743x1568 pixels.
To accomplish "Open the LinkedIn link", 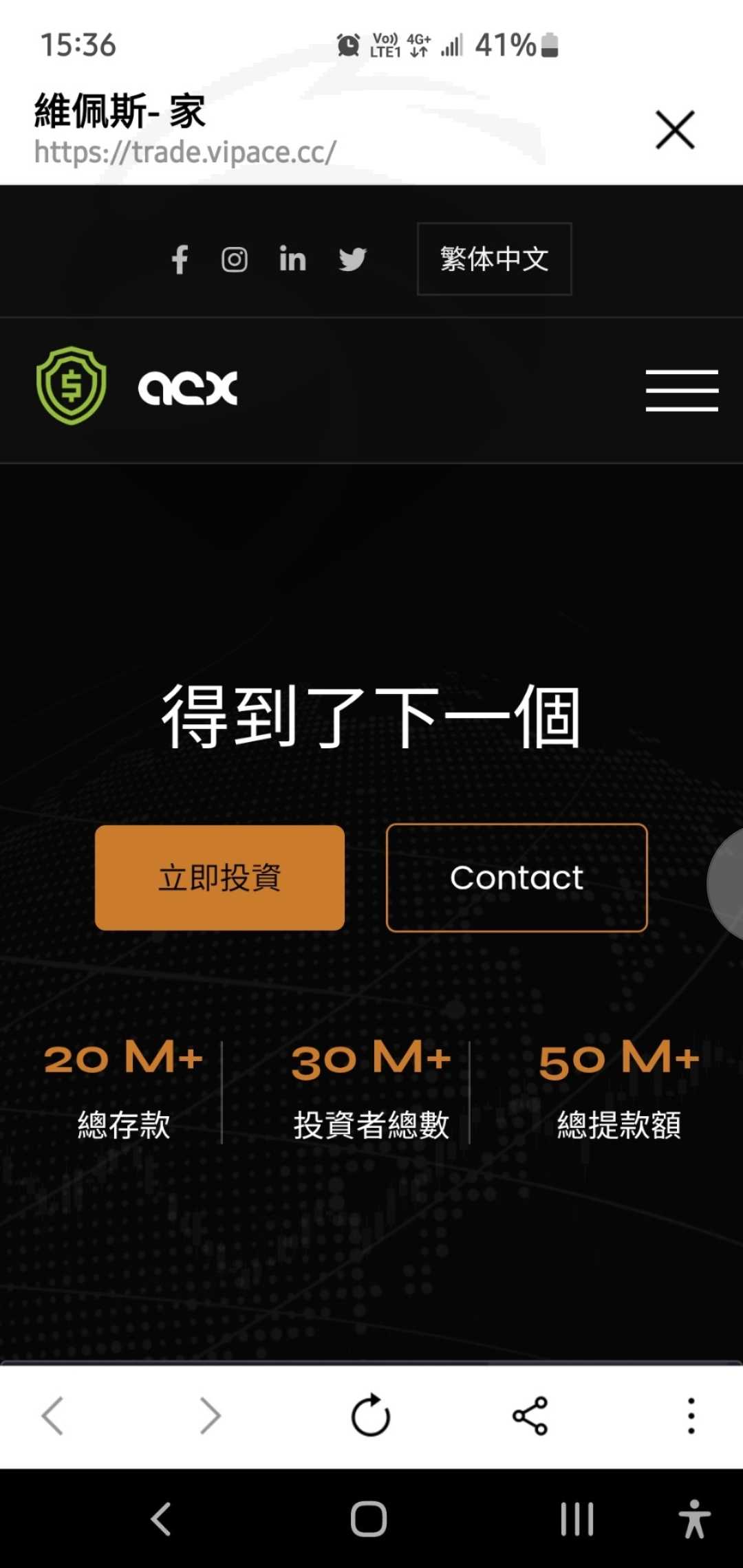I will [x=292, y=259].
